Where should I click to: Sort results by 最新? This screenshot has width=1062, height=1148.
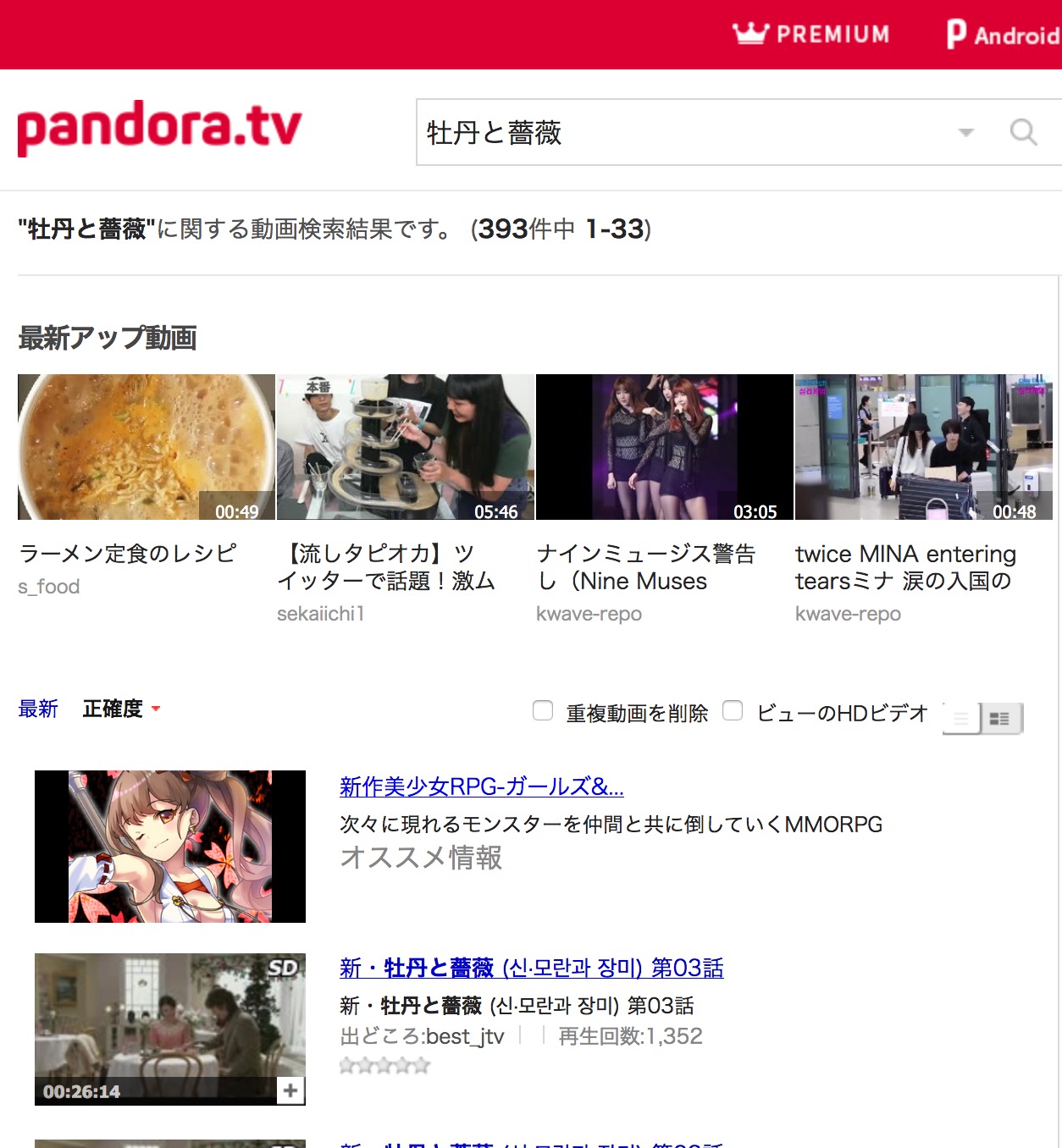(x=38, y=709)
